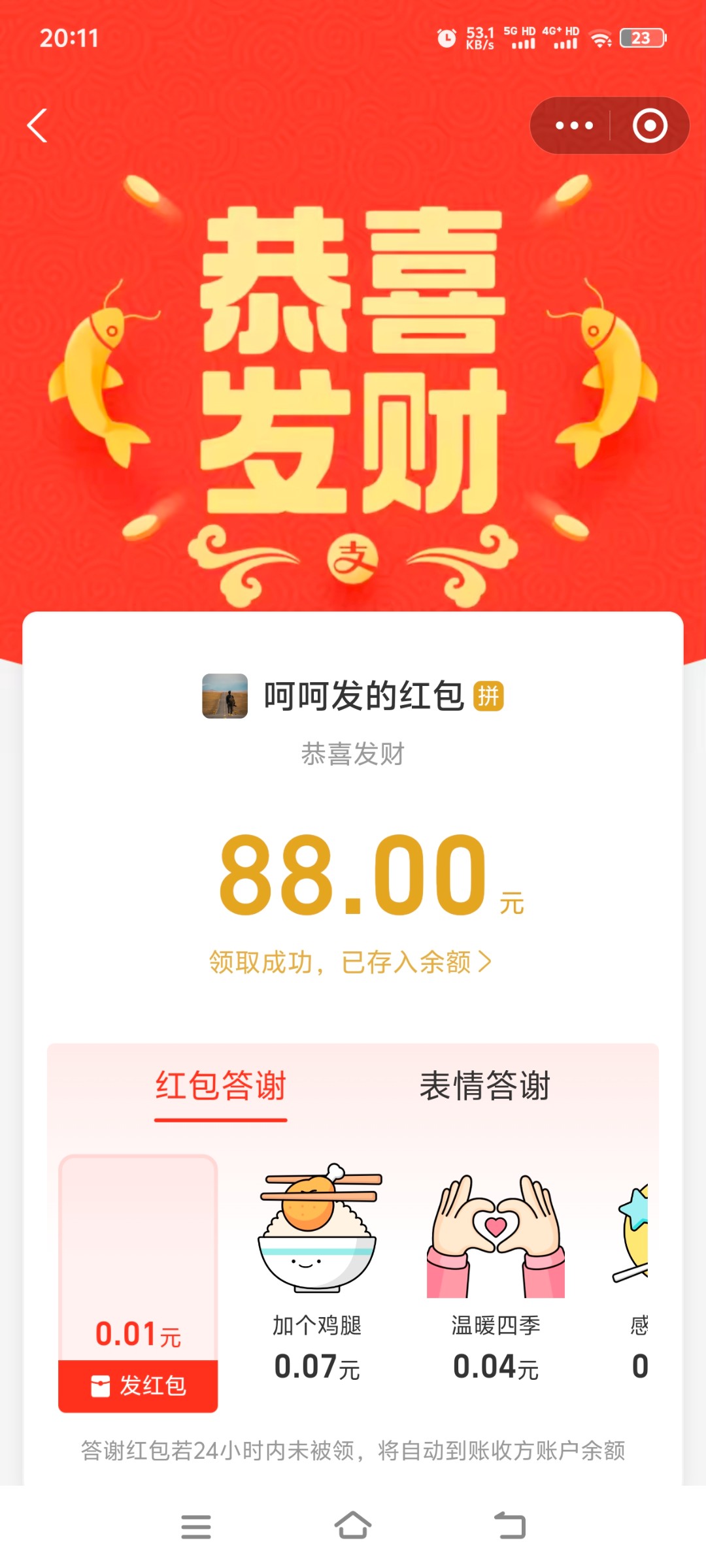Go to the system home screen
The image size is (706, 1568).
click(x=353, y=1526)
